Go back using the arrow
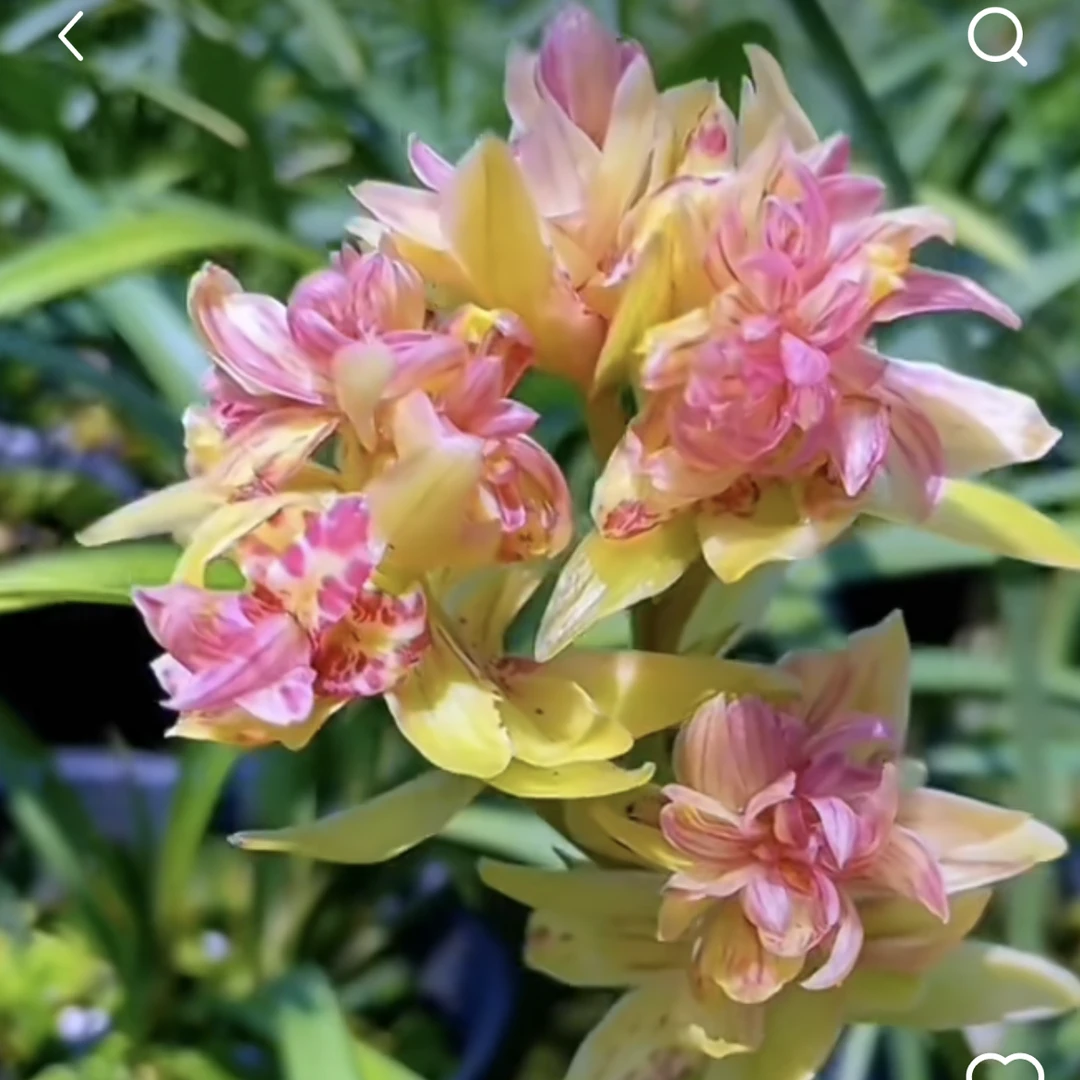 [x=71, y=37]
